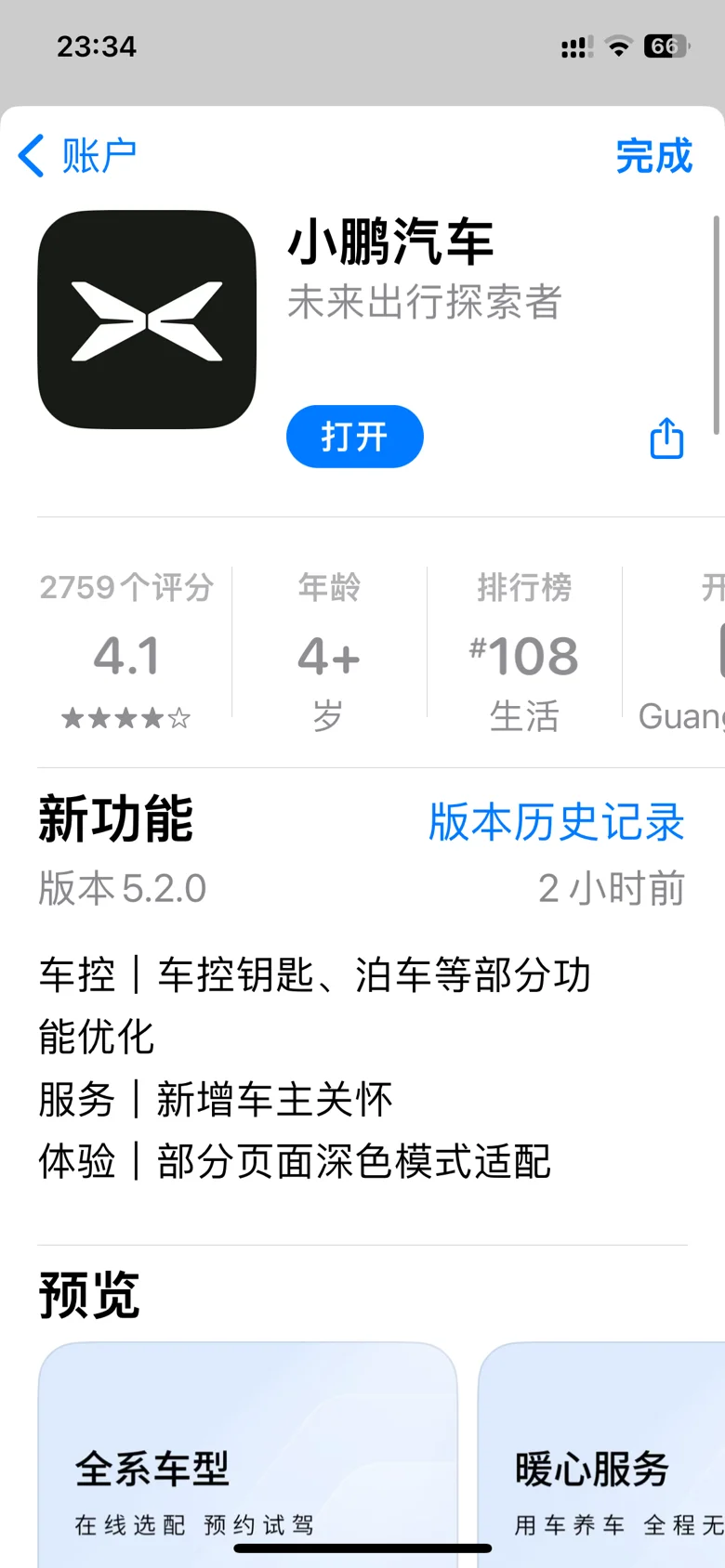
Task: Go back to 账户
Action: (x=77, y=155)
